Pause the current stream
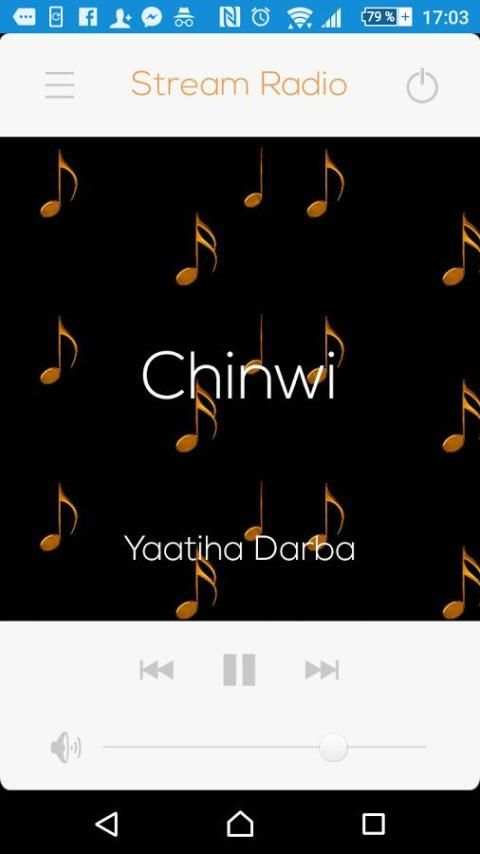The image size is (480, 854). 239,669
